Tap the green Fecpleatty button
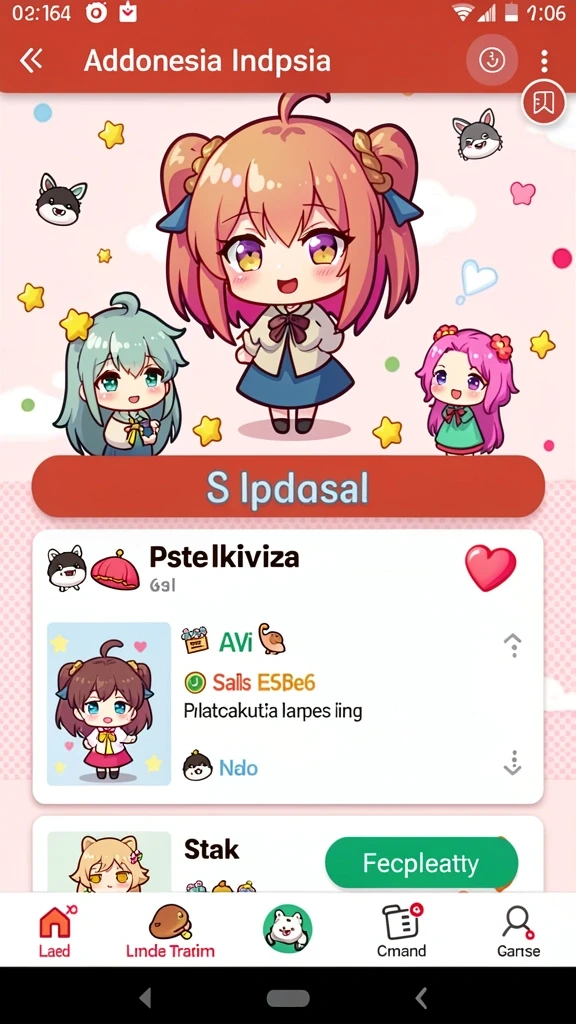Viewport: 576px width, 1024px height. (421, 863)
